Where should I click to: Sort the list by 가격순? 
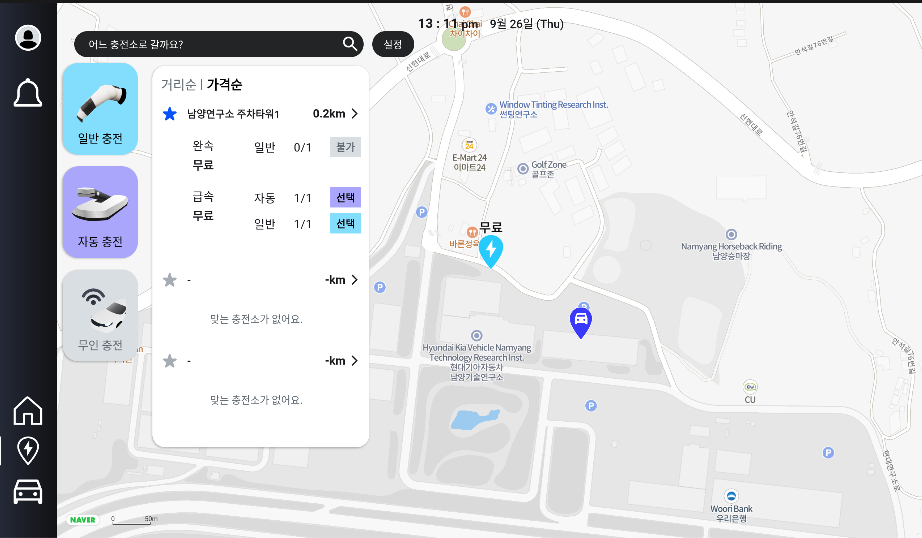[x=225, y=85]
